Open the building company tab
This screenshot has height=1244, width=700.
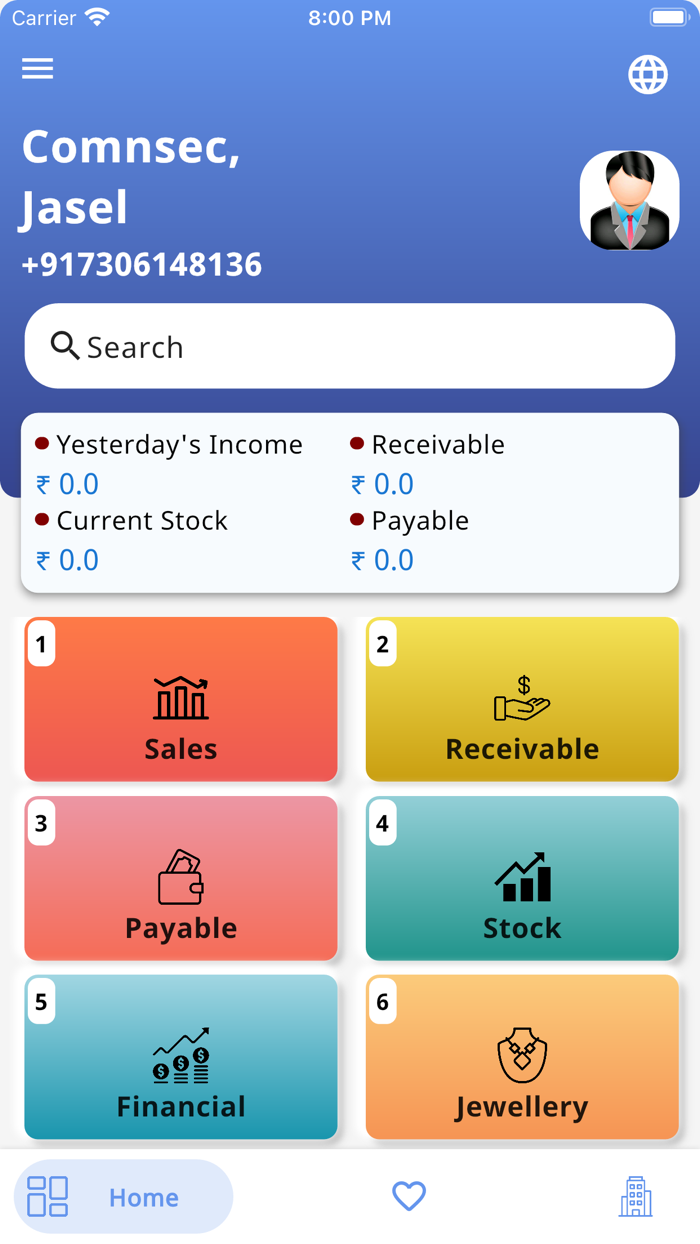(635, 1196)
